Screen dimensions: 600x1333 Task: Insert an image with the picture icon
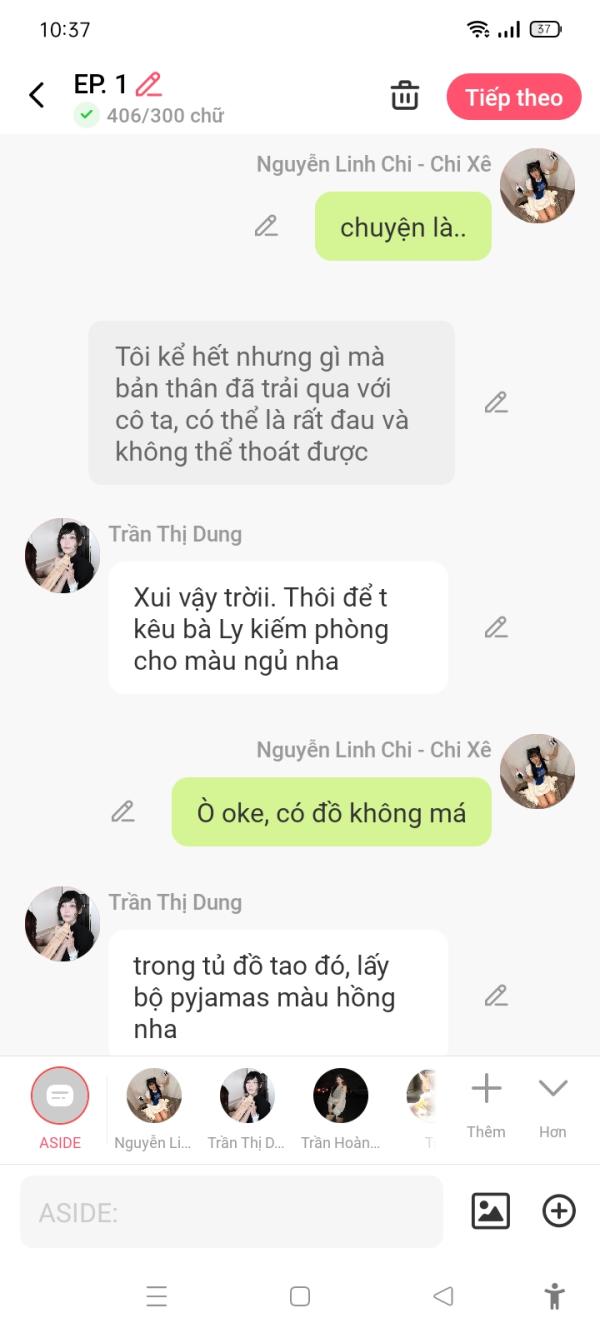click(x=490, y=1211)
